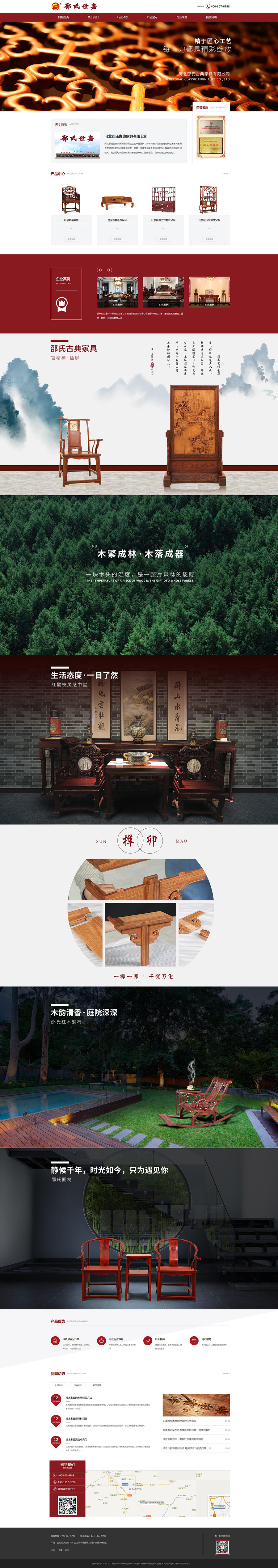The image size is (278, 1568).
Task: Show previous enterprise case with left arrow
Action: [x=99, y=270]
